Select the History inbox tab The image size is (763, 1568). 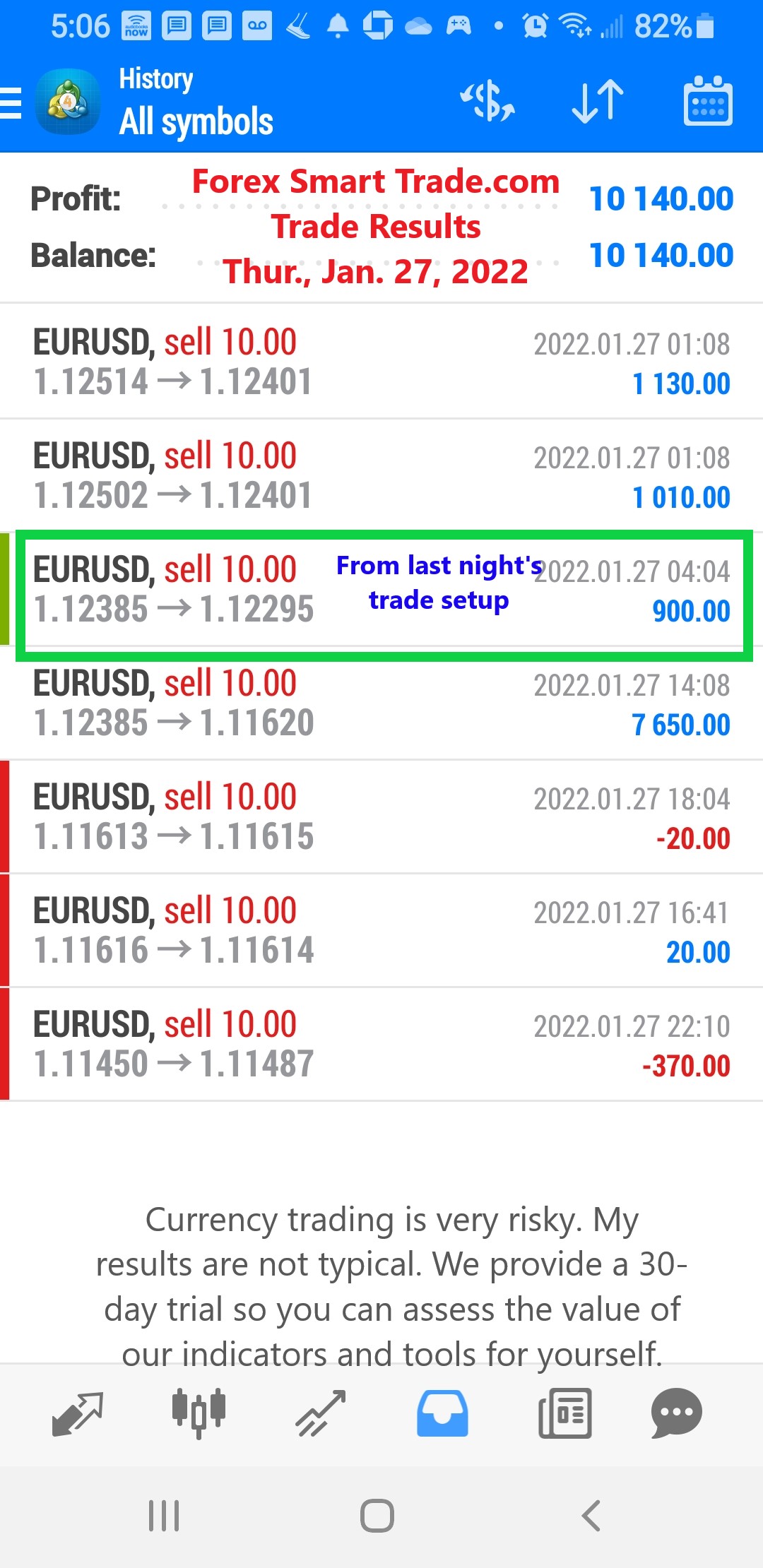pos(442,1413)
